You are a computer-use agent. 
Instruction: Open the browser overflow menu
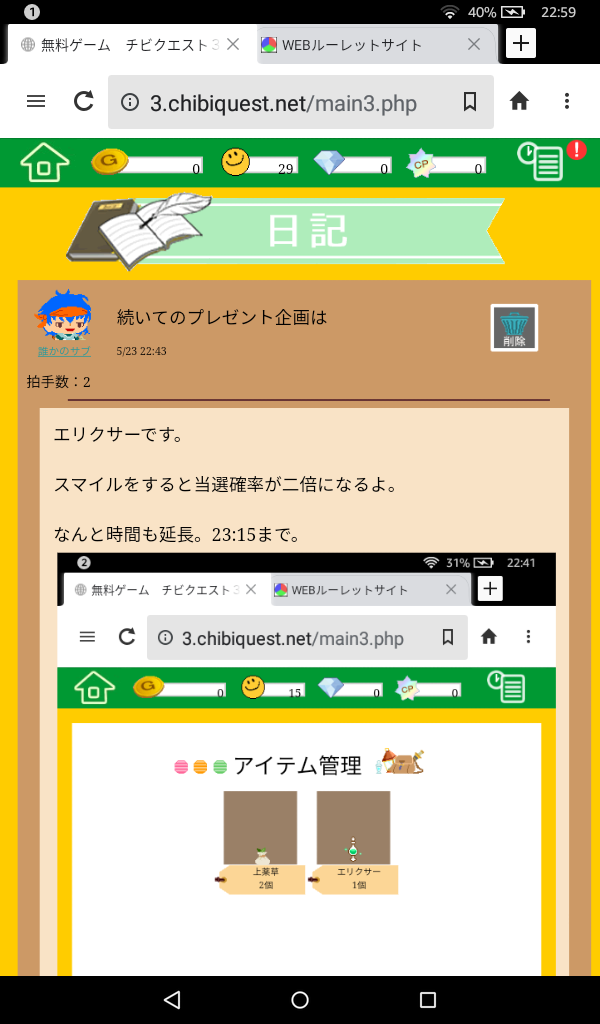(x=567, y=101)
